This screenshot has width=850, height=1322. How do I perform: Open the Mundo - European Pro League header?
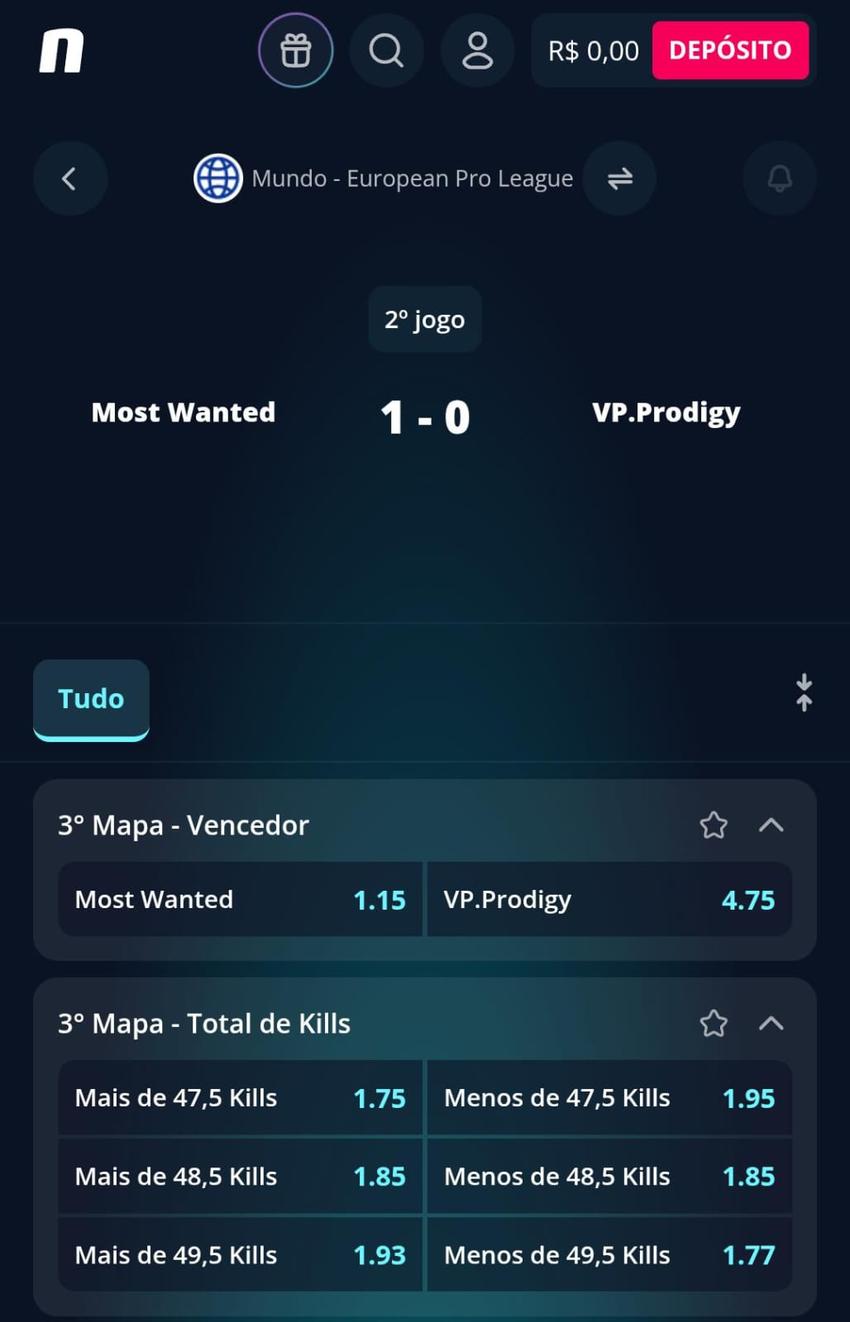(410, 178)
